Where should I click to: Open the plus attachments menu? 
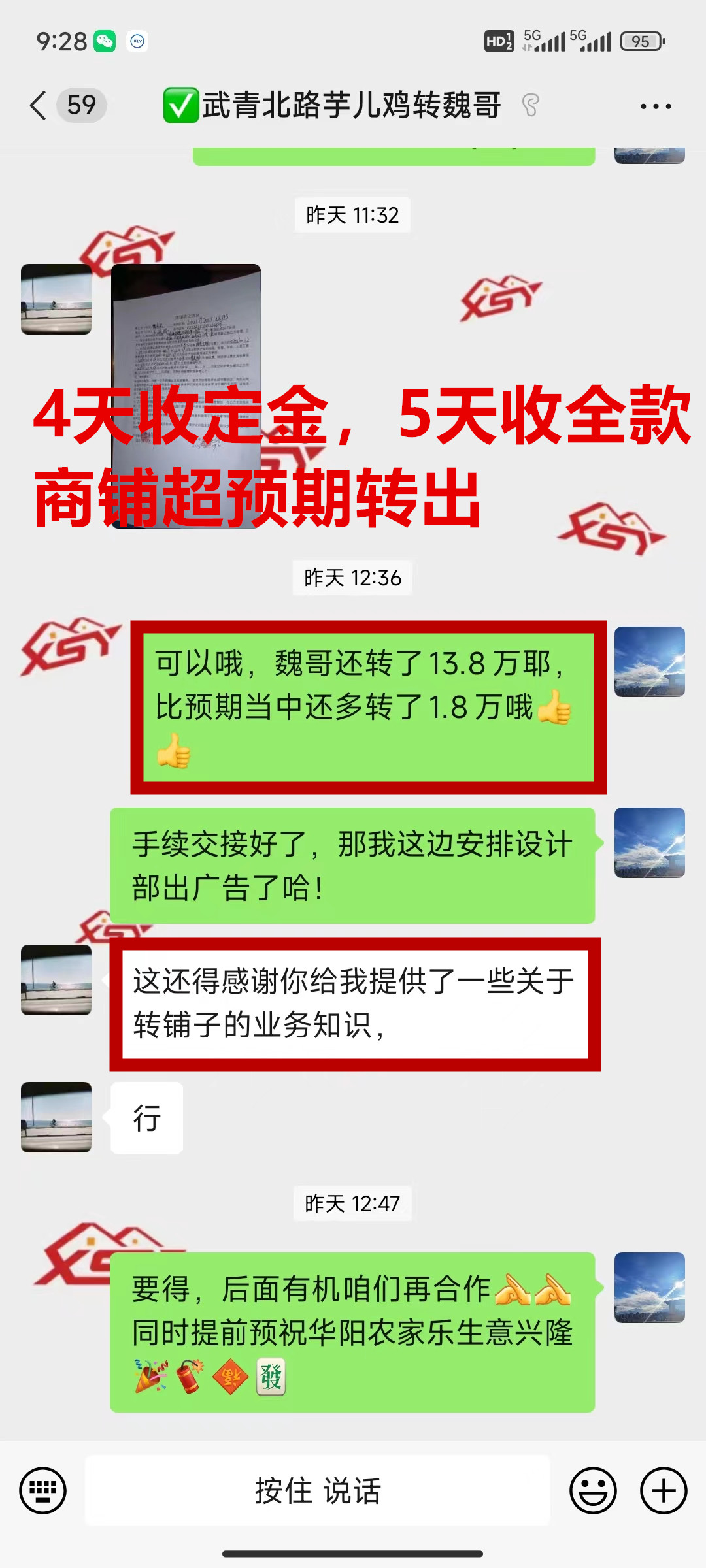664,1491
